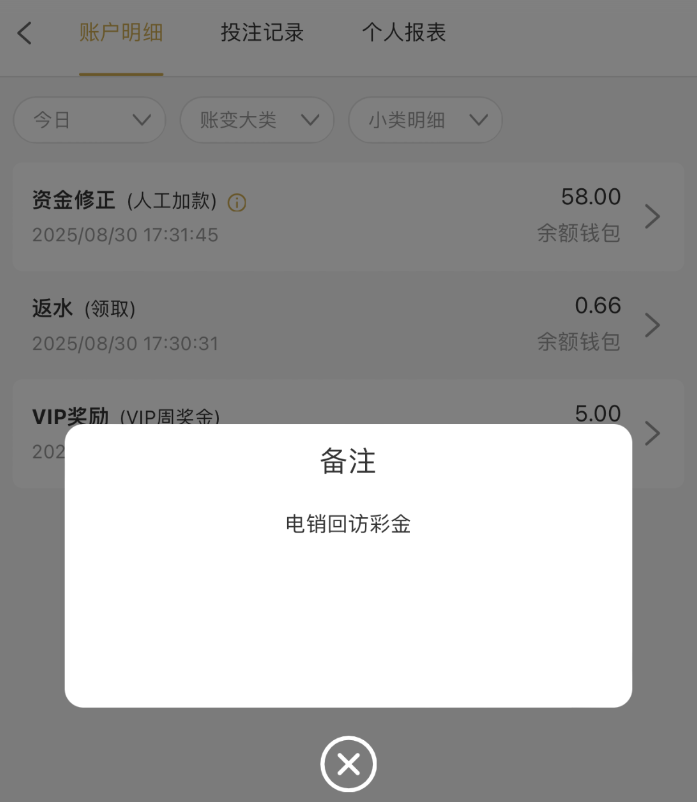697x802 pixels.
Task: Close the 备注 dialog
Action: click(348, 765)
